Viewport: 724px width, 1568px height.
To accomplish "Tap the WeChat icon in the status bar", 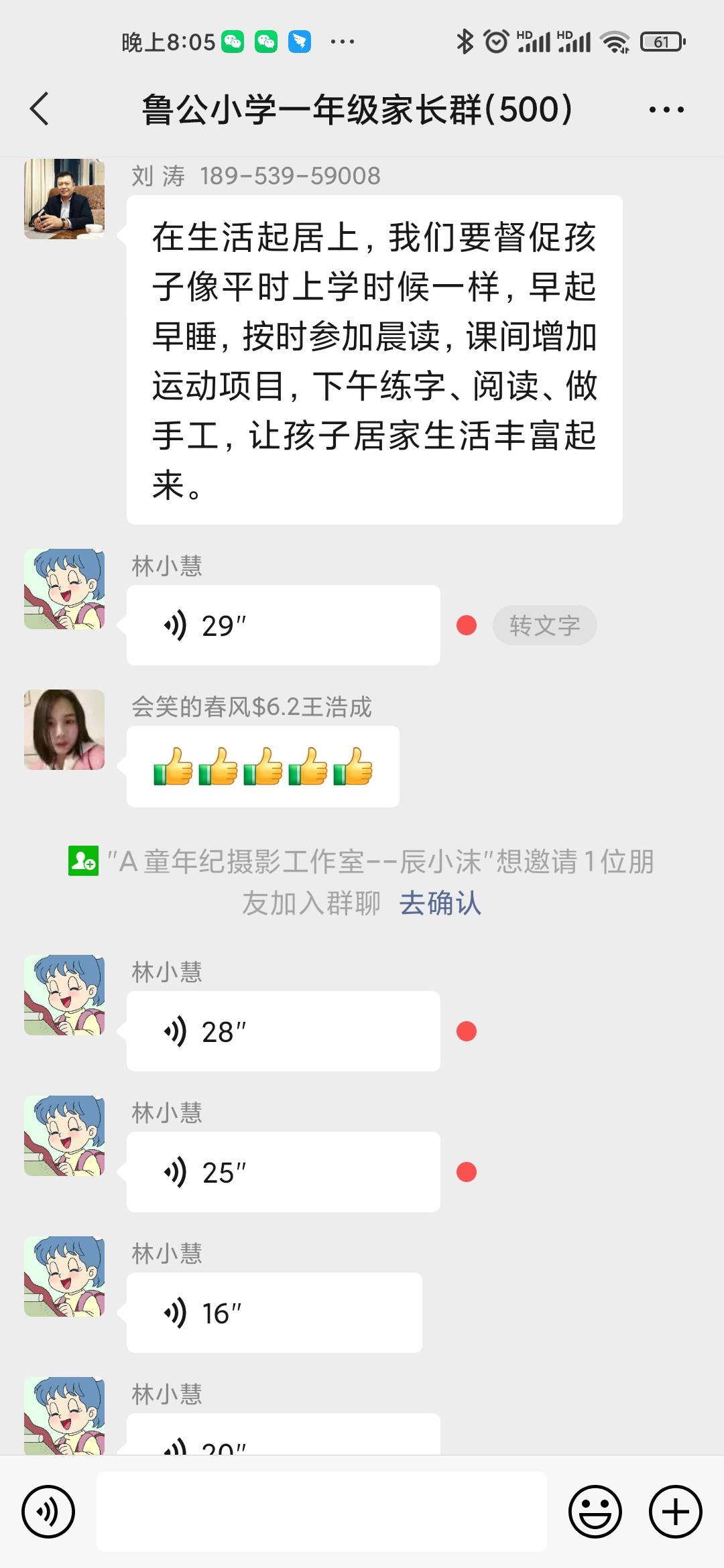I will point(231,42).
